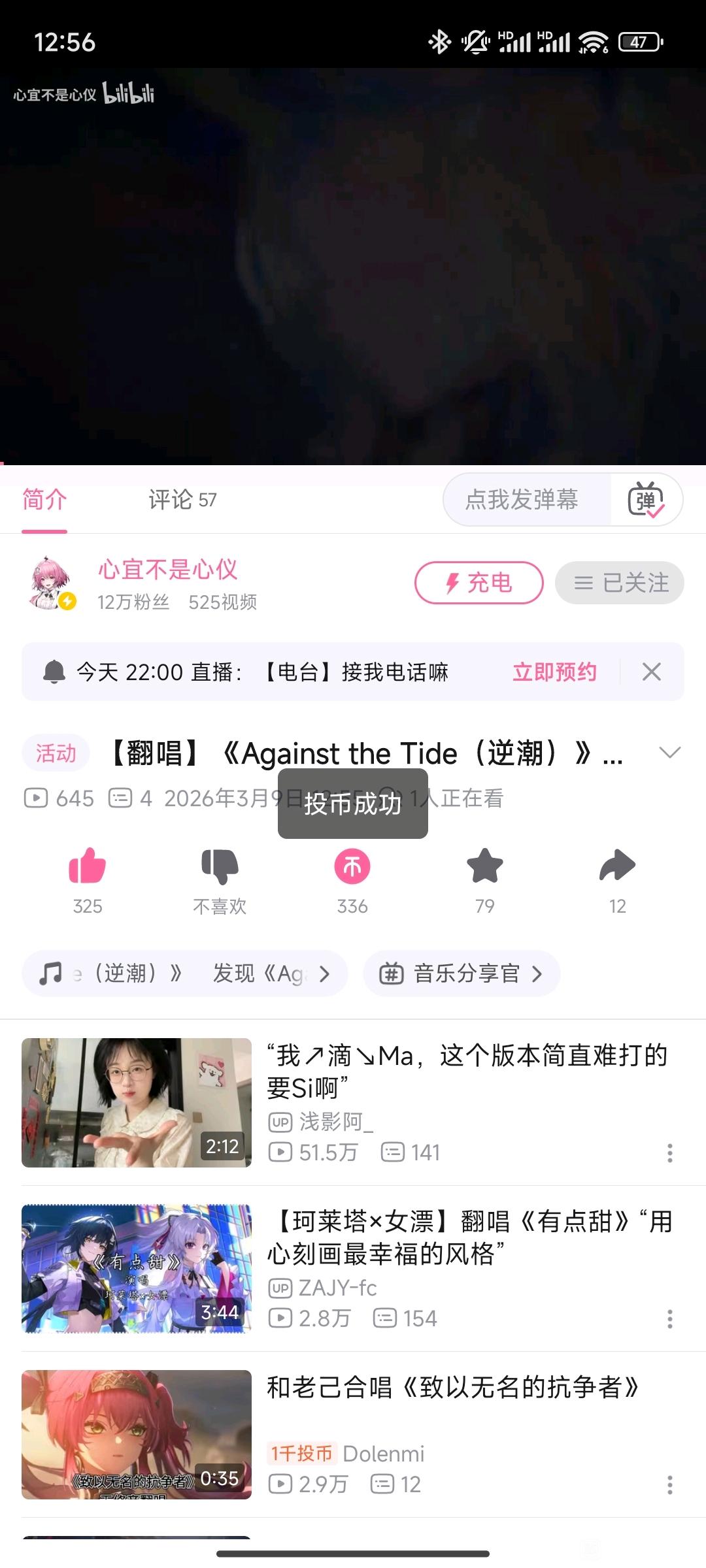This screenshot has width=706, height=1568.
Task: Tap the 充电 charge button
Action: [x=479, y=583]
